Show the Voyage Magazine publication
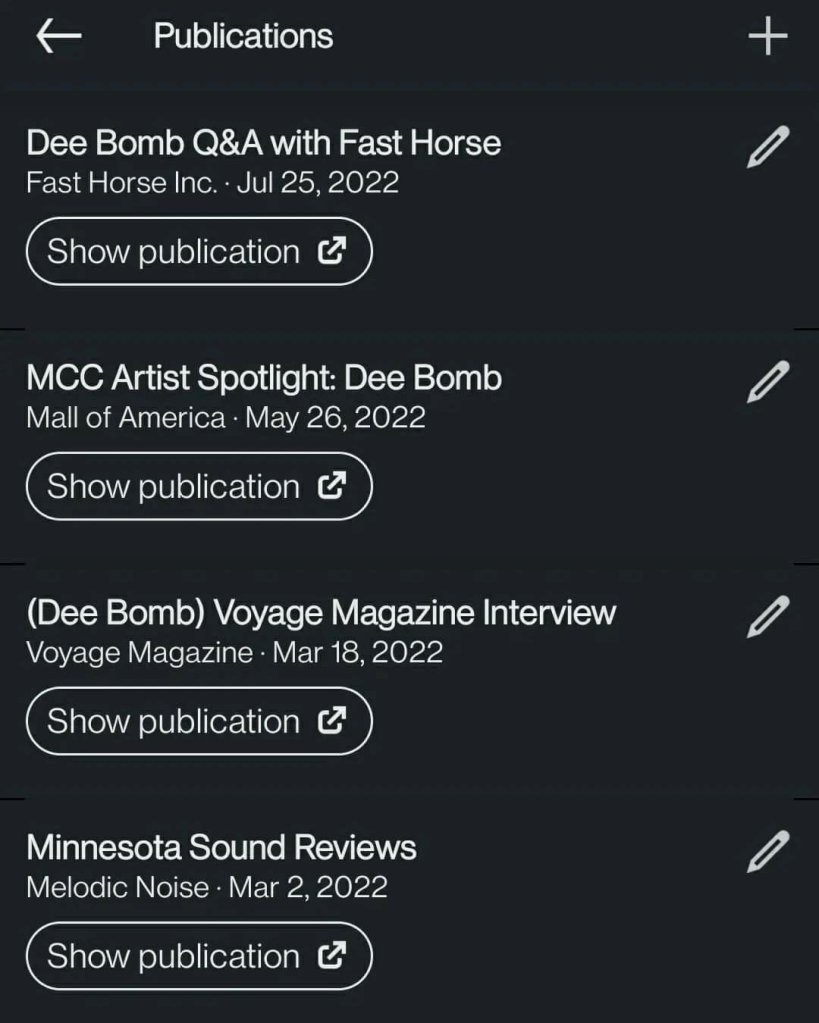 click(x=198, y=721)
